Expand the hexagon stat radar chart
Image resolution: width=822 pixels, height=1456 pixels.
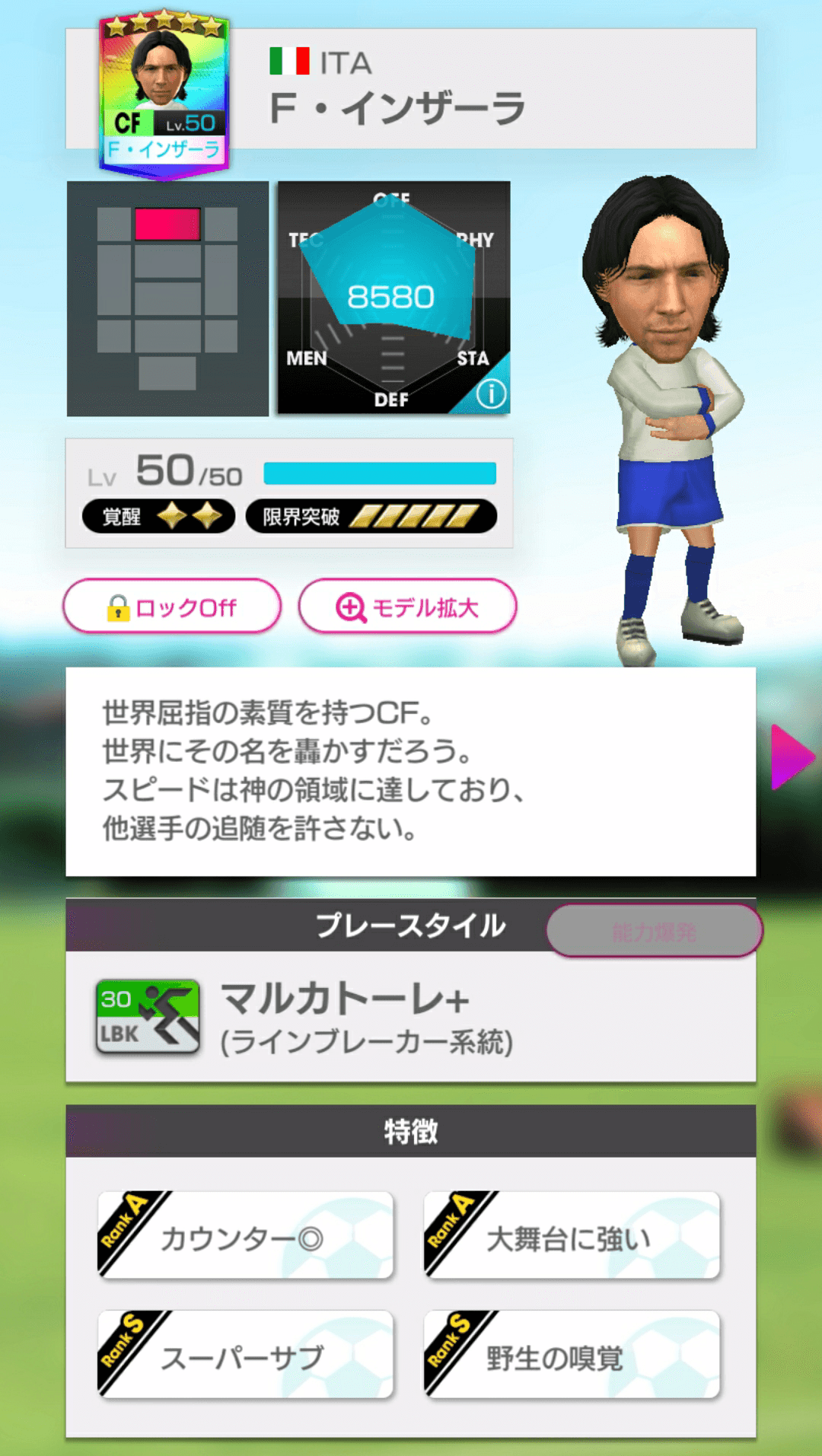pyautogui.click(x=392, y=297)
